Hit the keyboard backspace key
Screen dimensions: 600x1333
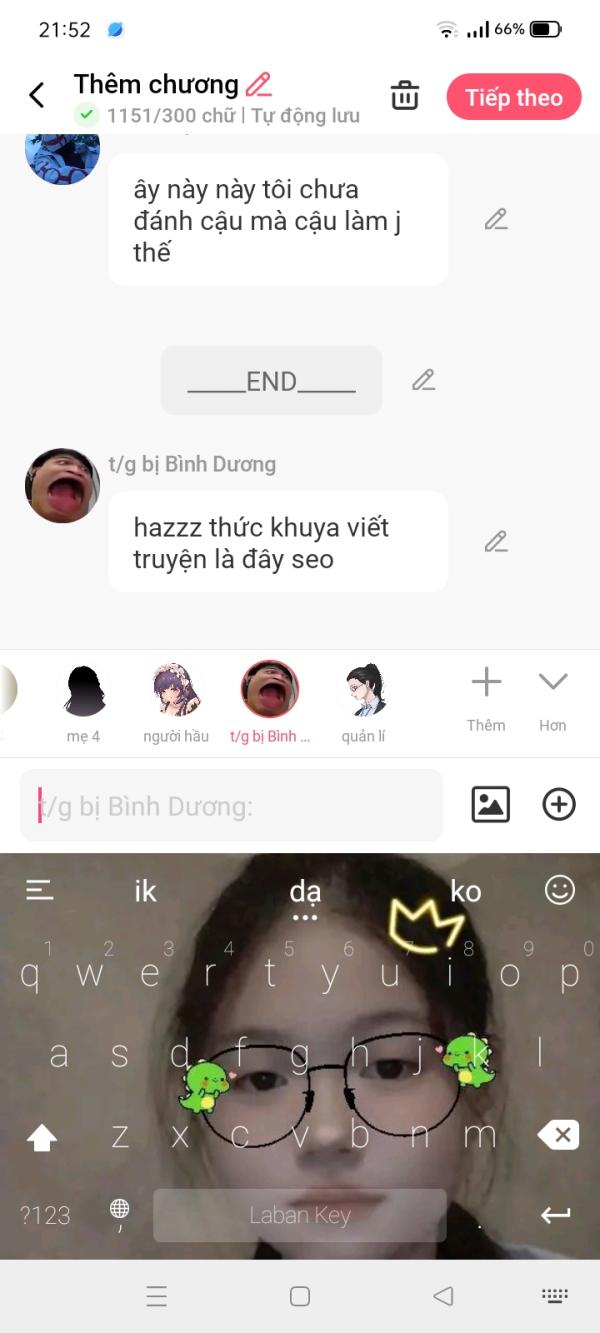pyautogui.click(x=558, y=1135)
